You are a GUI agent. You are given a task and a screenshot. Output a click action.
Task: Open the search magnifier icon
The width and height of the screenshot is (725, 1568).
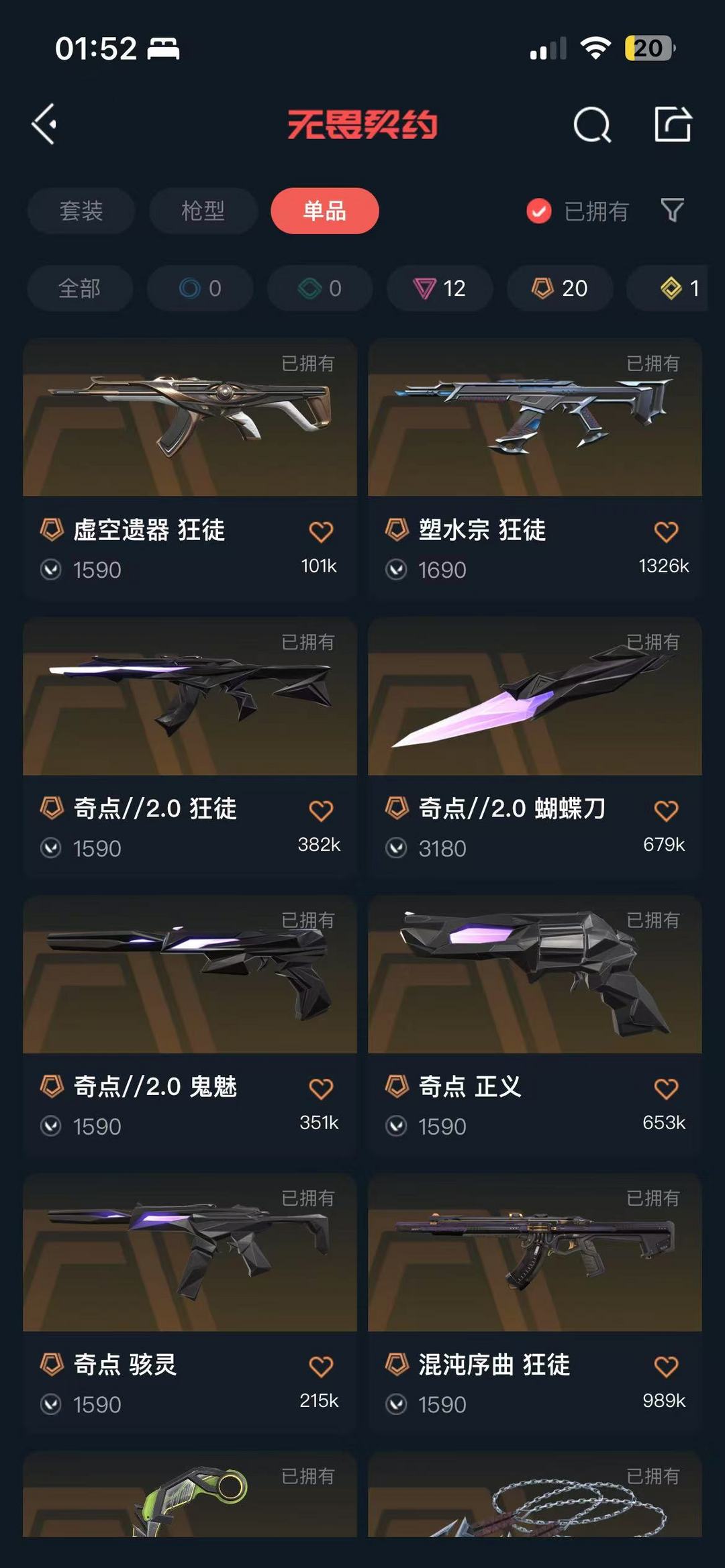(592, 124)
